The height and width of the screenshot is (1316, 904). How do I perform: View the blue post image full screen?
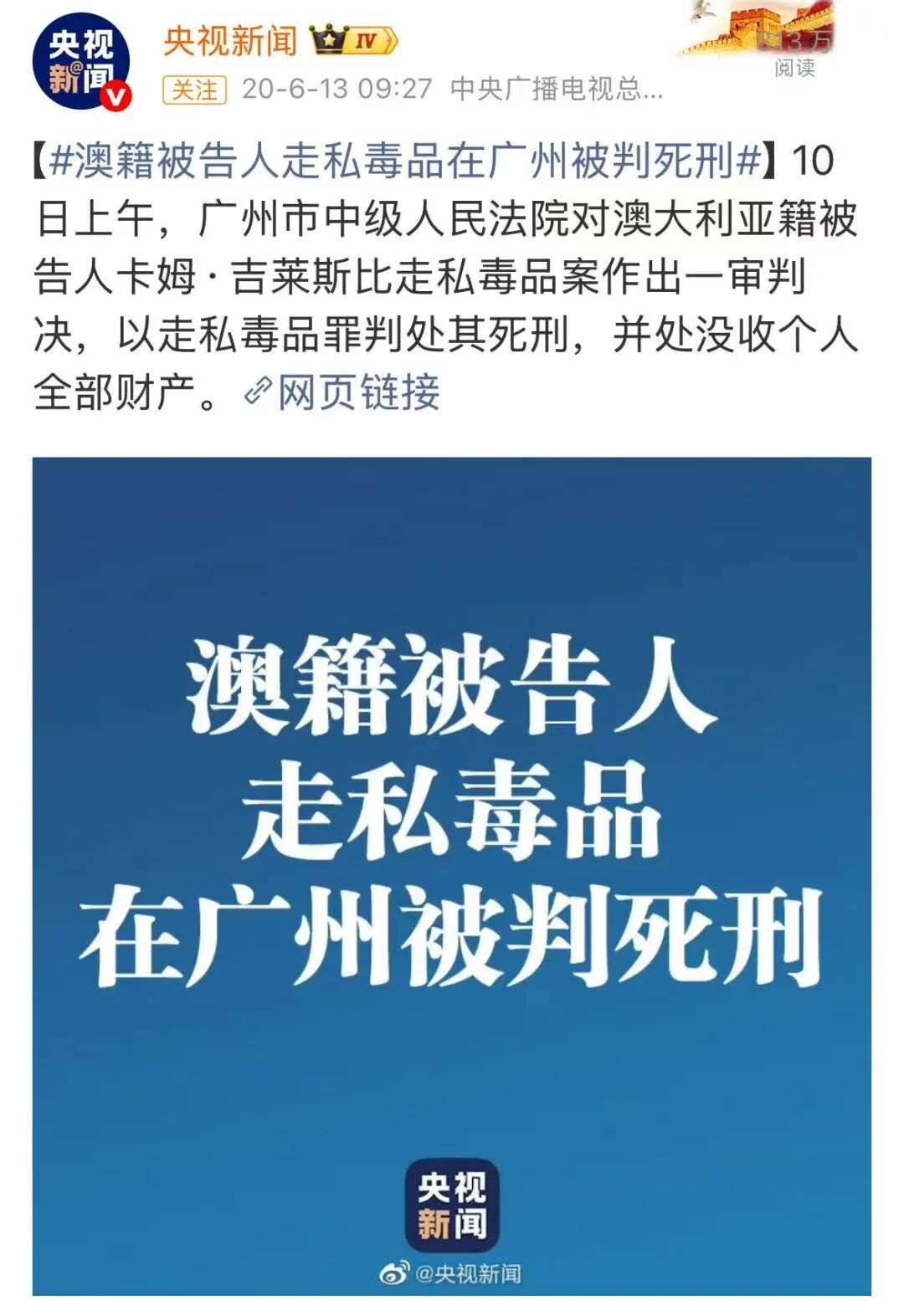452,875
